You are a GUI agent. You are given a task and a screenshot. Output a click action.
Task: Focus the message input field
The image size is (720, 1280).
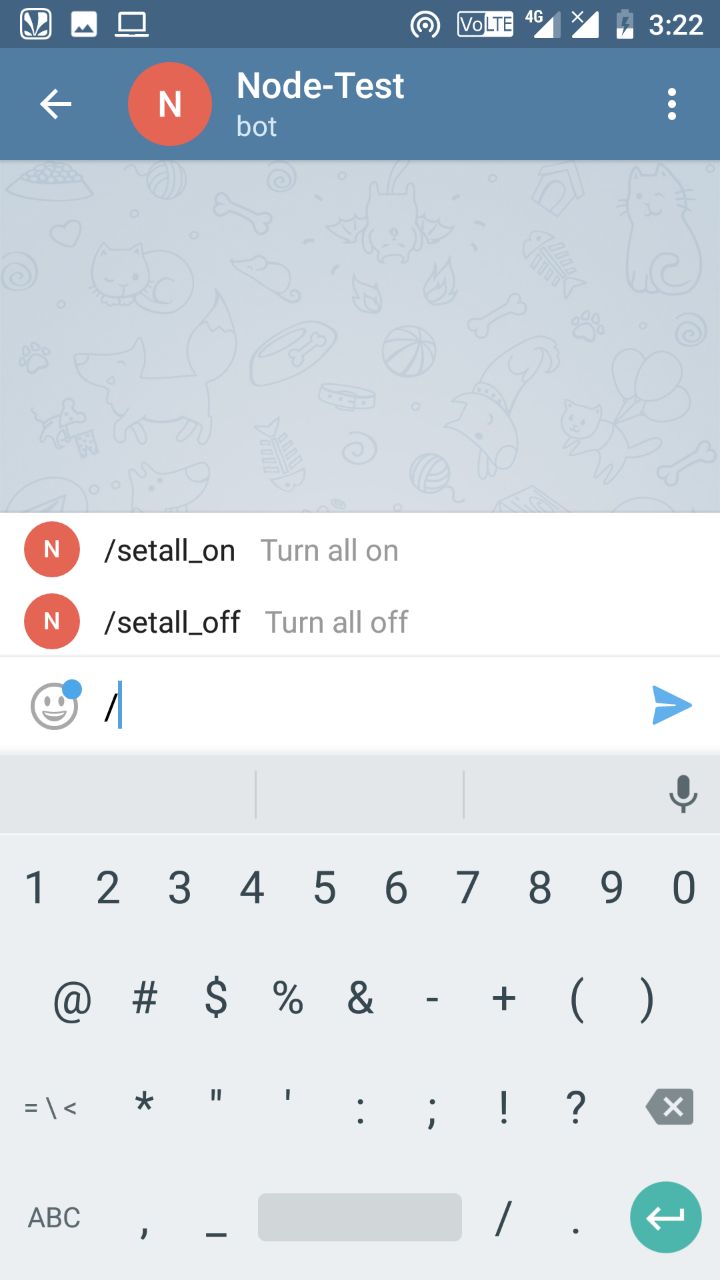tap(370, 708)
